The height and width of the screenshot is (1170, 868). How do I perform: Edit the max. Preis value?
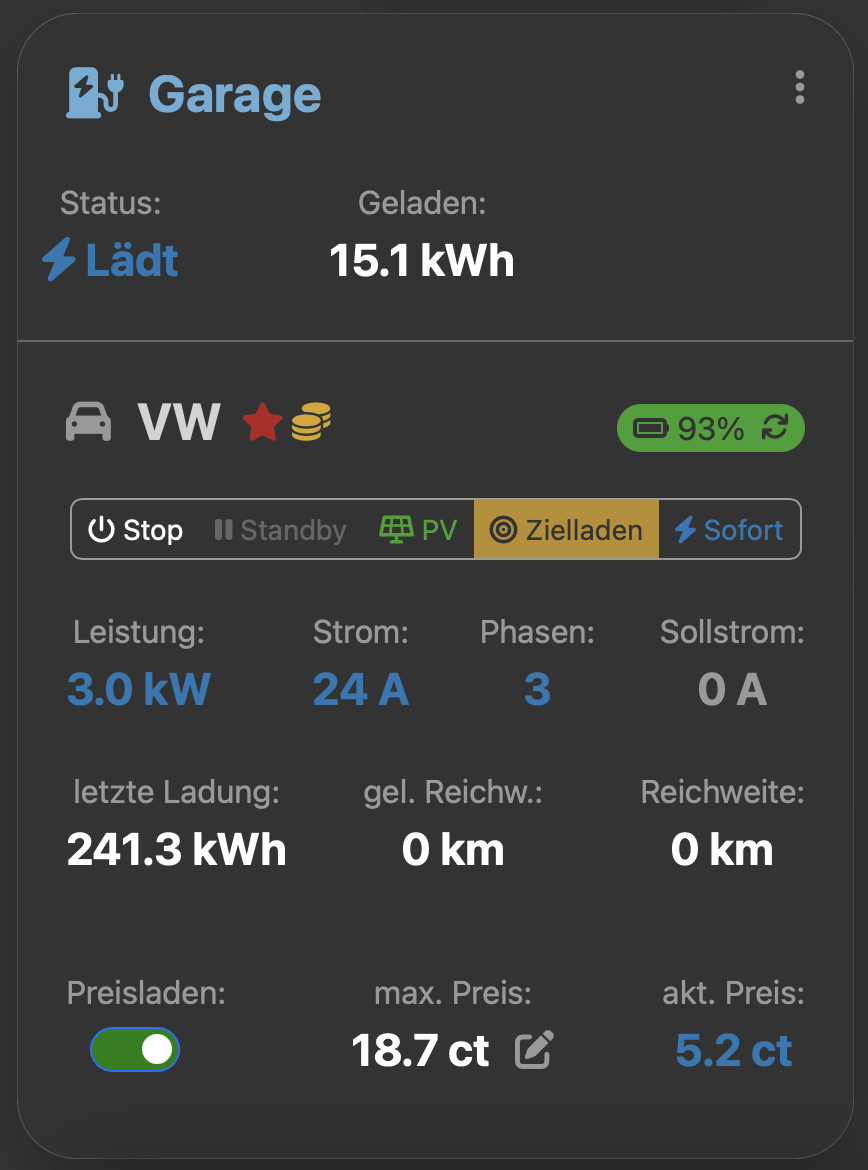click(x=534, y=1051)
